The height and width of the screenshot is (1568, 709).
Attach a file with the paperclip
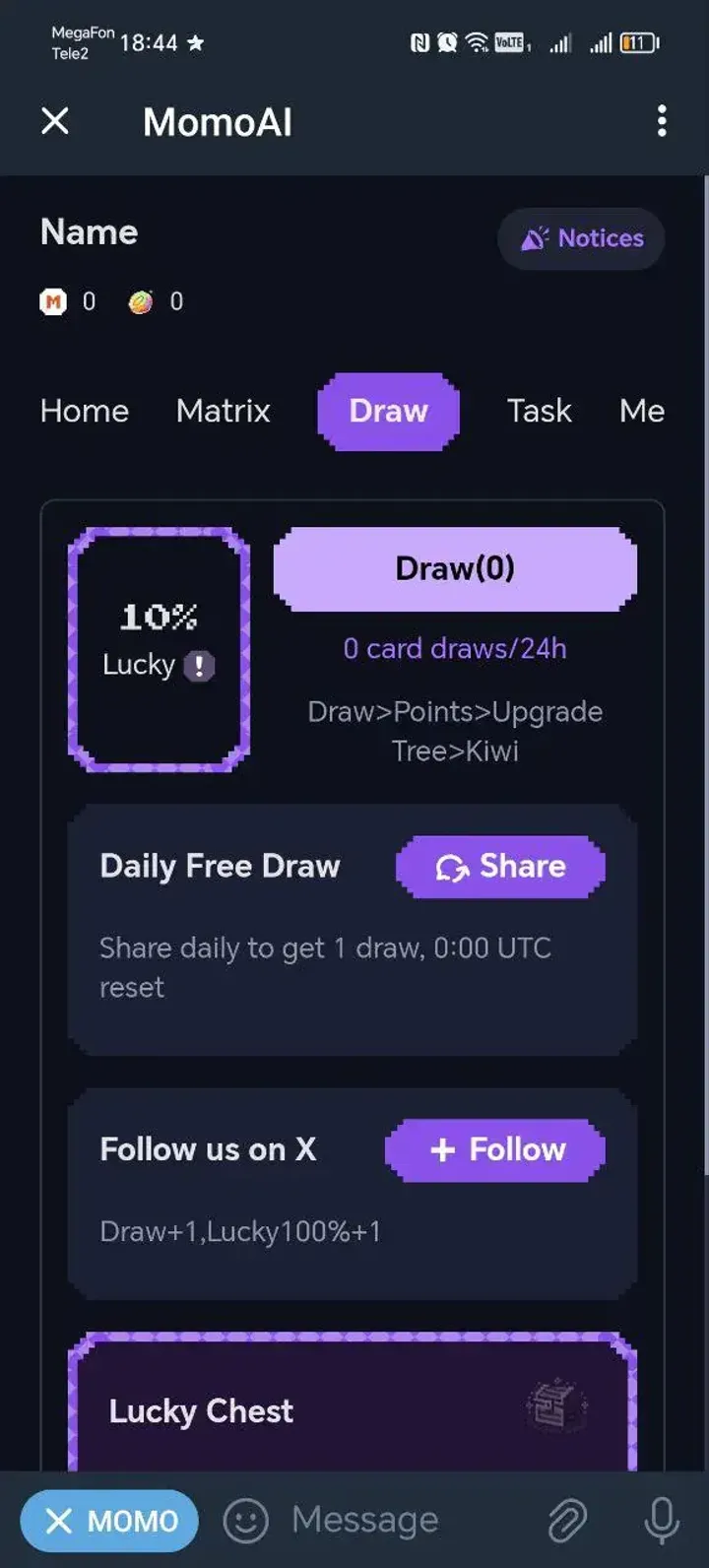coord(568,1521)
